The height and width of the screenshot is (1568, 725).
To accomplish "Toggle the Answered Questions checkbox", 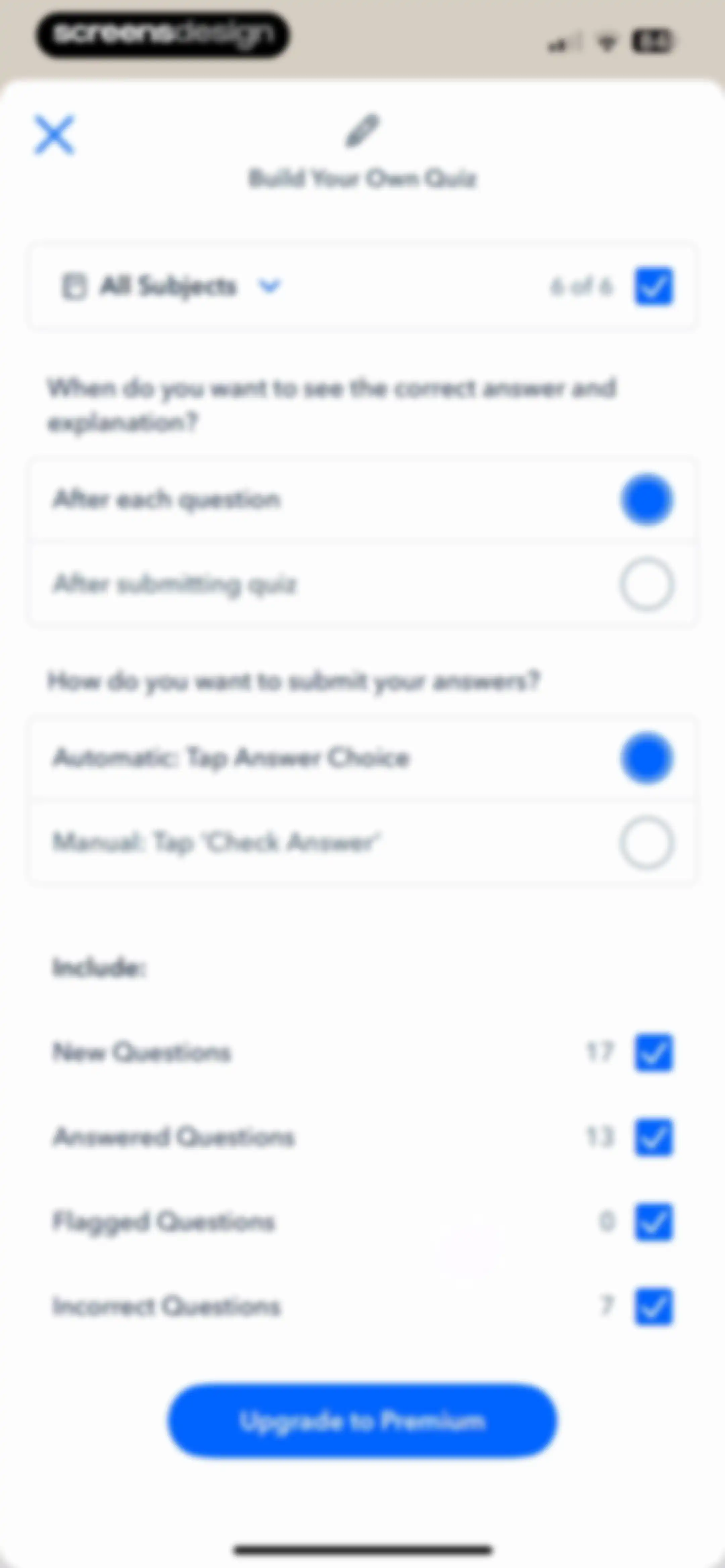I will tap(654, 1137).
